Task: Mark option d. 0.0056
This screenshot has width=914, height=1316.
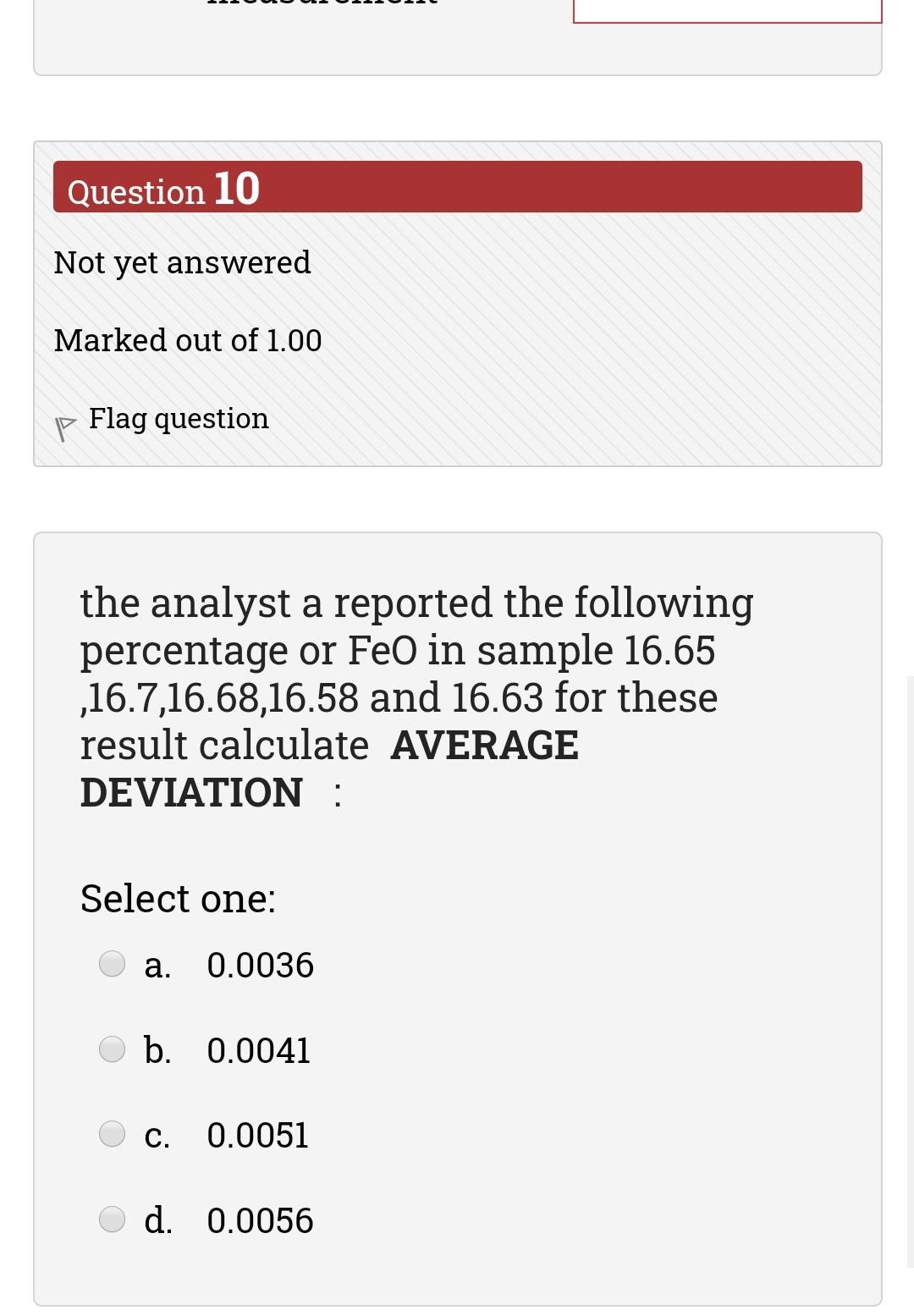Action: pos(113,1220)
